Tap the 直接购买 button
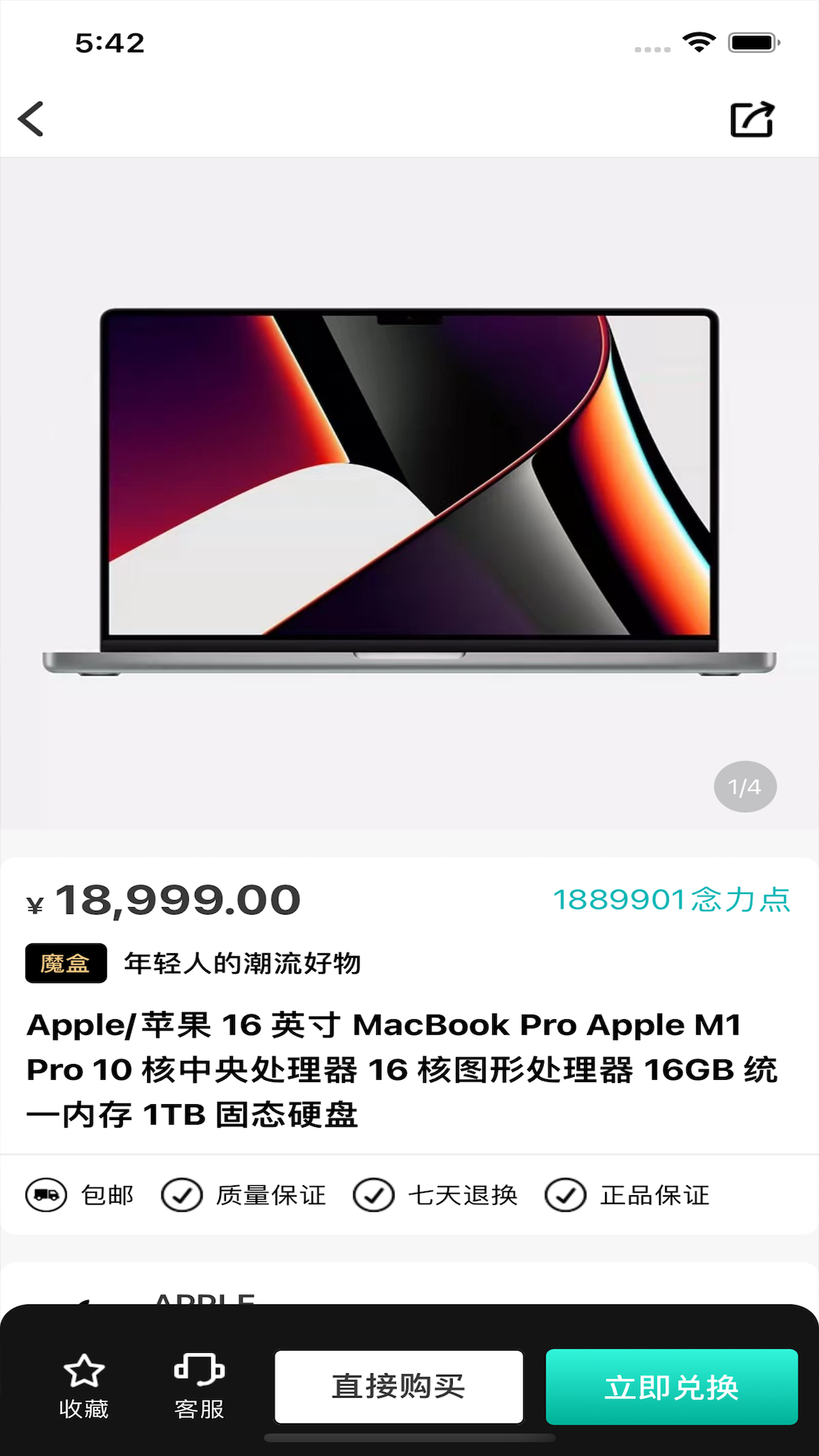Viewport: 819px width, 1456px height. point(400,1385)
